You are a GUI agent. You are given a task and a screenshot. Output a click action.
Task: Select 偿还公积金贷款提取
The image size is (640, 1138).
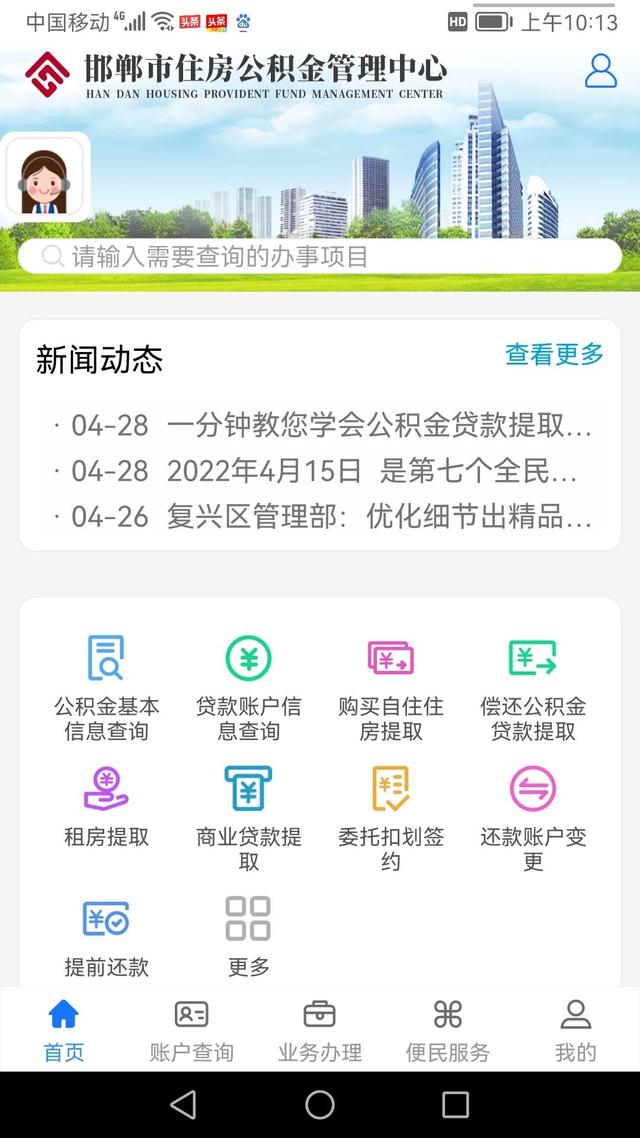pos(533,688)
